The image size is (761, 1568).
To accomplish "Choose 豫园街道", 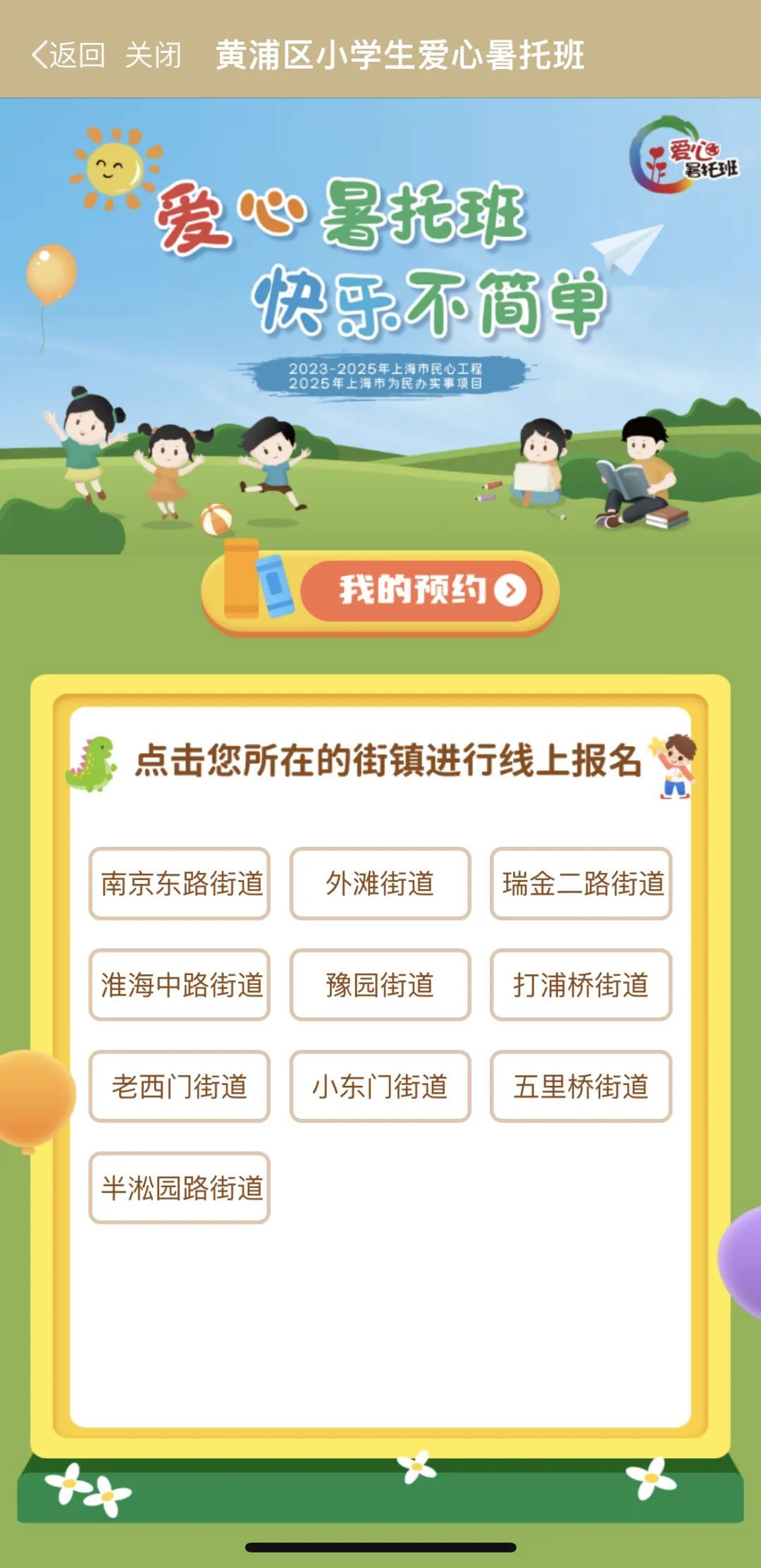I will coord(380,985).
